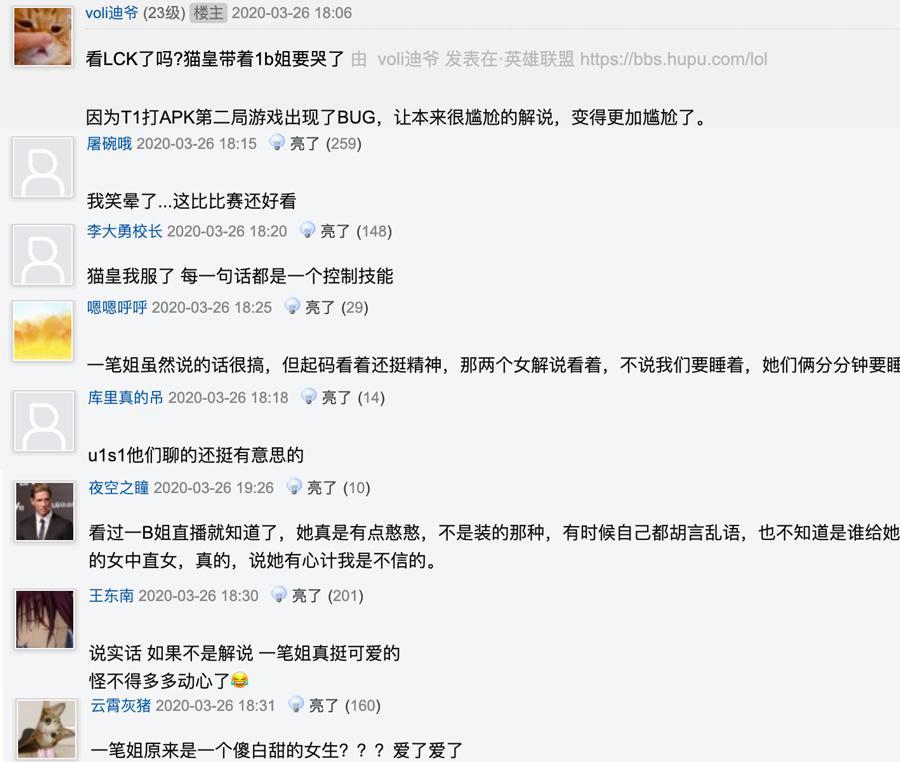The width and height of the screenshot is (900, 762).
Task: Open voli迪爷's cat avatar
Action: coord(43,36)
